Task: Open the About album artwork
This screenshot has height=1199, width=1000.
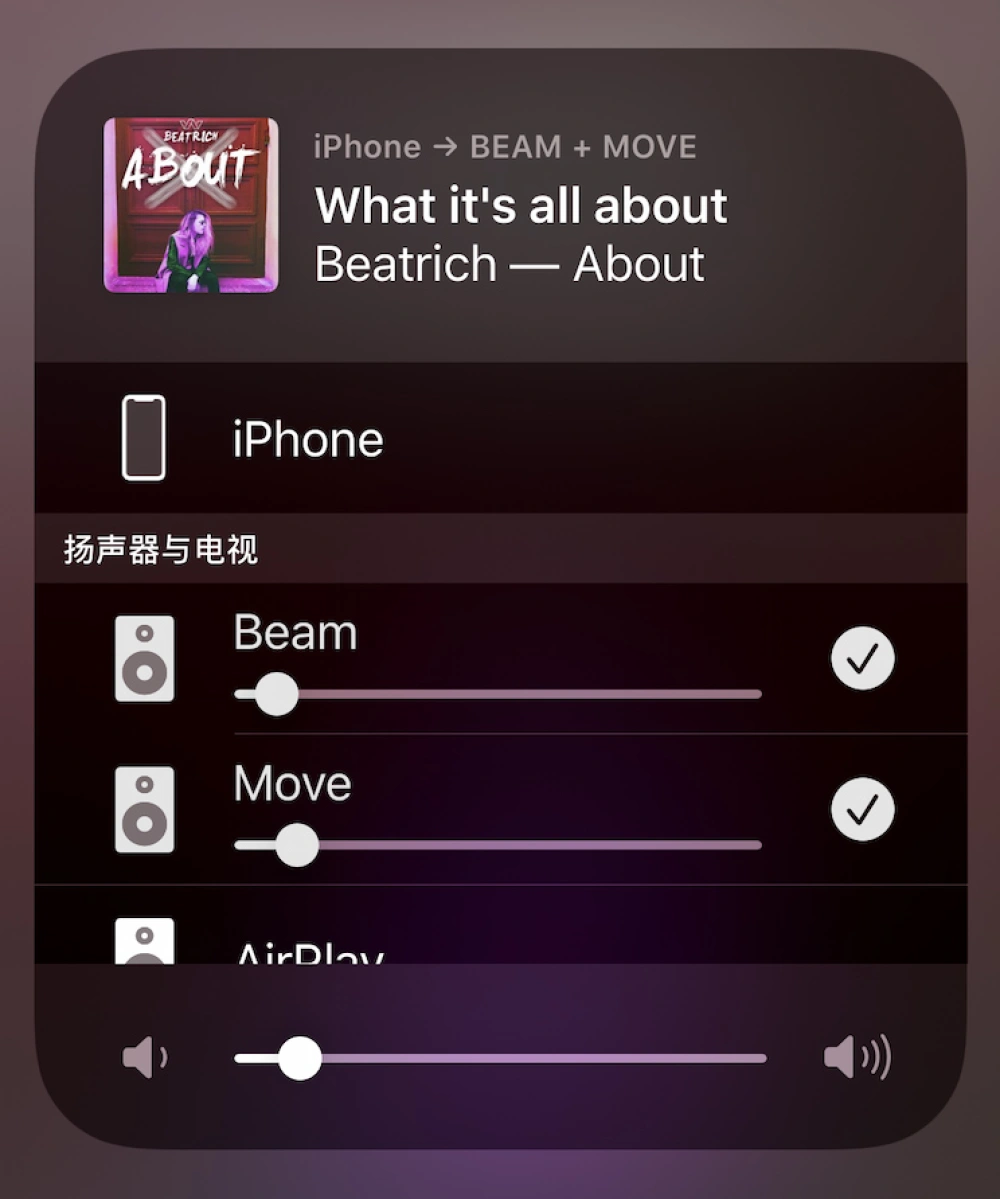Action: click(191, 205)
